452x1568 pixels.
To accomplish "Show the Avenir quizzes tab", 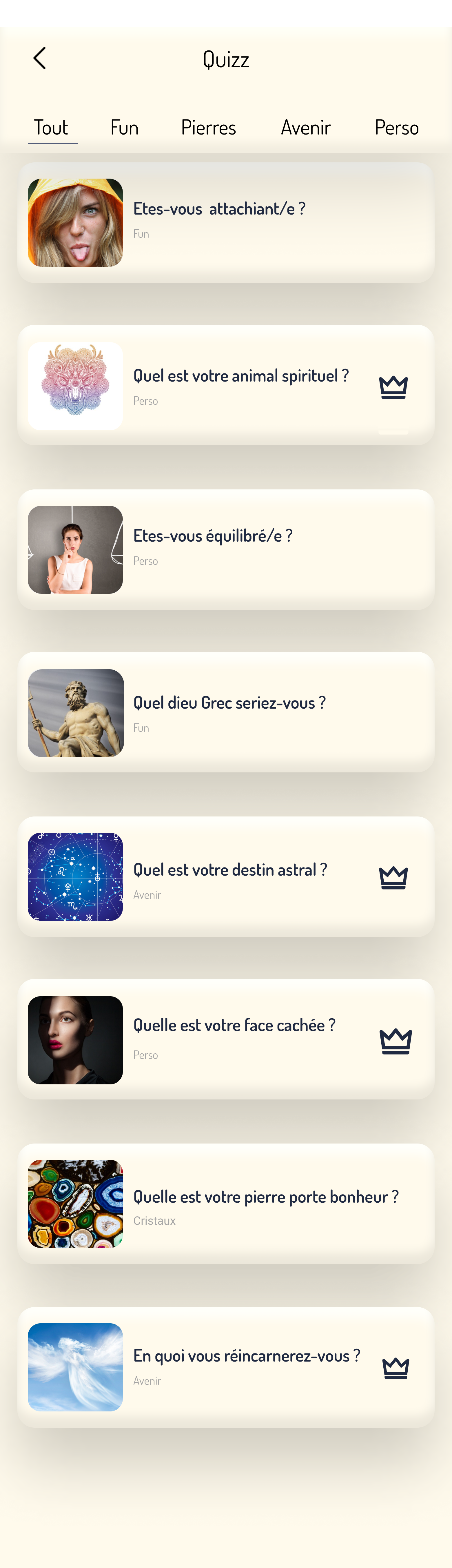I will coord(305,128).
